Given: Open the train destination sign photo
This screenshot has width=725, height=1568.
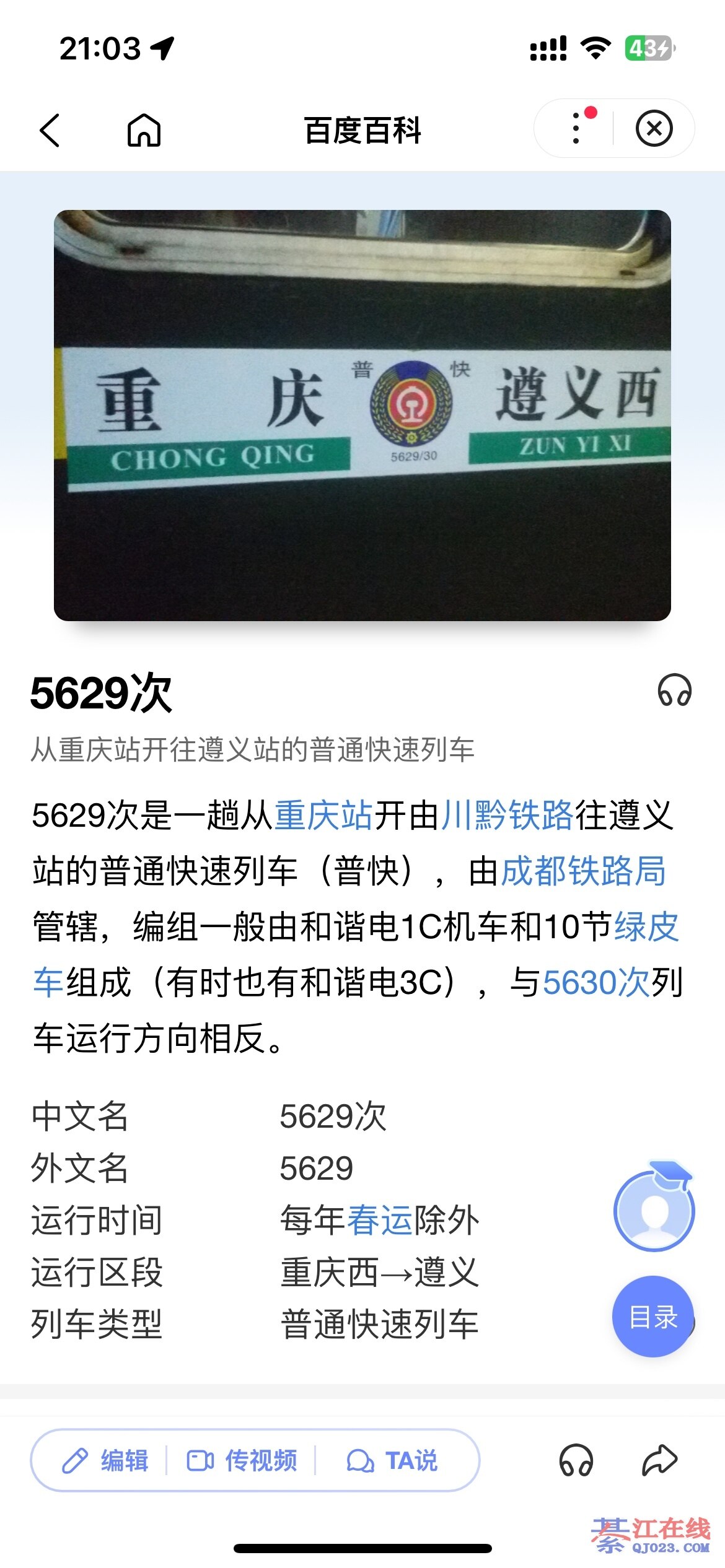Looking at the screenshot, I should pyautogui.click(x=362, y=415).
